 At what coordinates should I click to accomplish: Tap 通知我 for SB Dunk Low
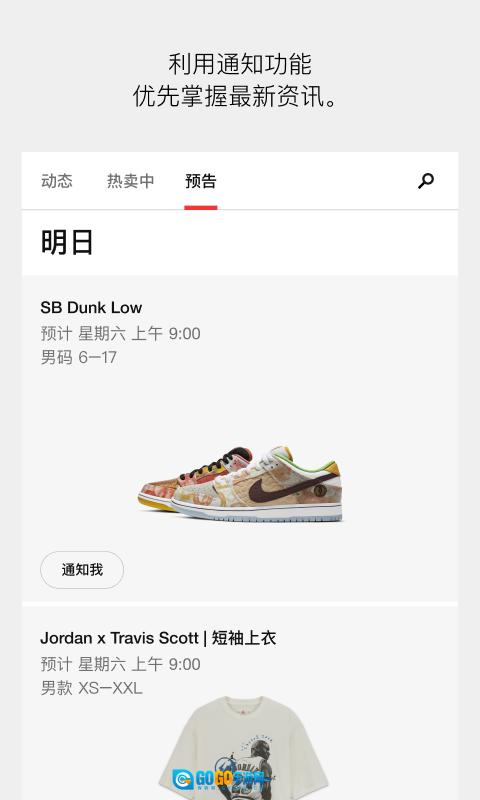[x=82, y=570]
